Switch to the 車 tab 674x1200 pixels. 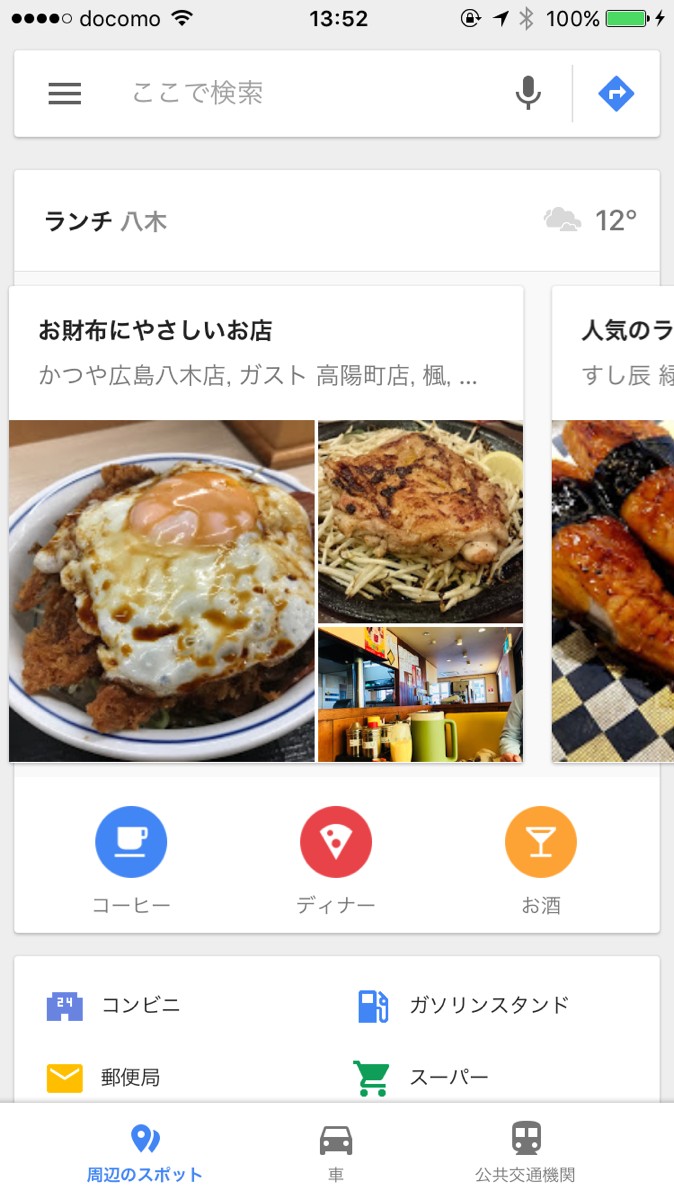point(336,1152)
